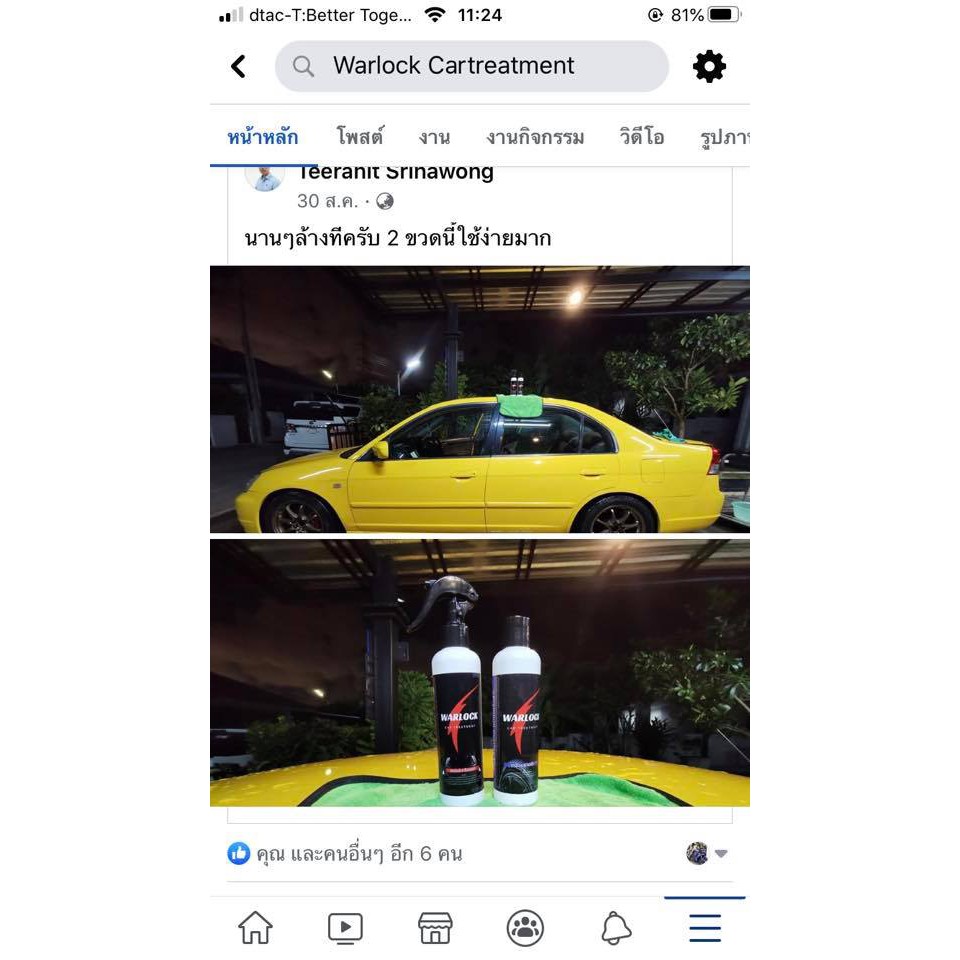The width and height of the screenshot is (960, 960).
Task: View who liked this post
Action: (345, 854)
